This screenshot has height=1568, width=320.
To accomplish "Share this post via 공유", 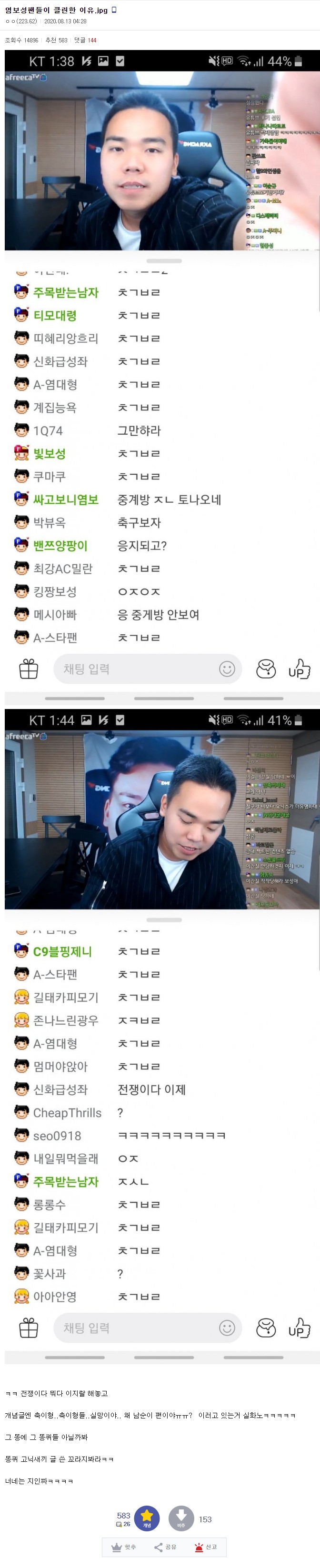I will click(165, 1547).
